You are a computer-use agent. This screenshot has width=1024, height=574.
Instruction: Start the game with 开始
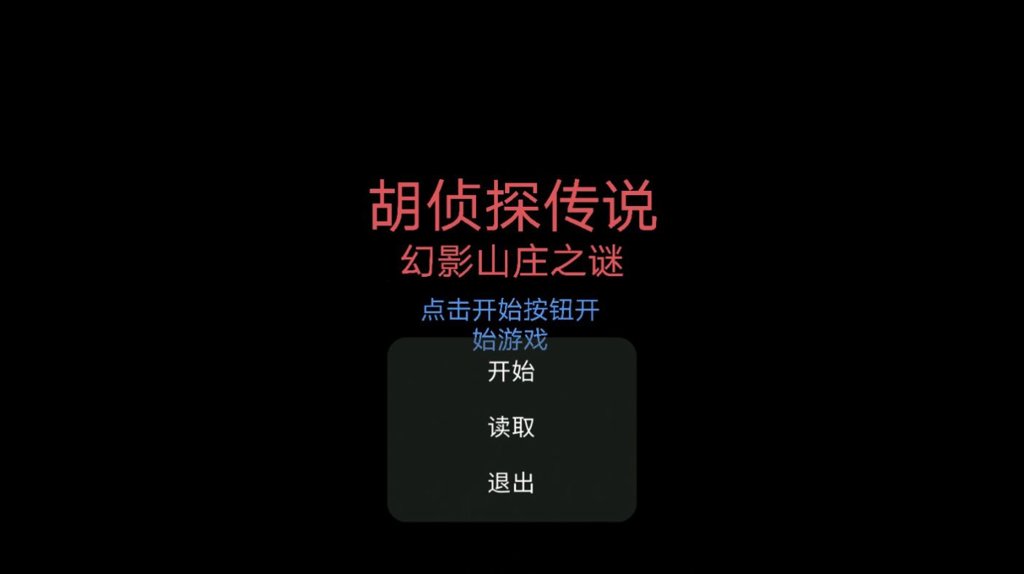[x=511, y=372]
